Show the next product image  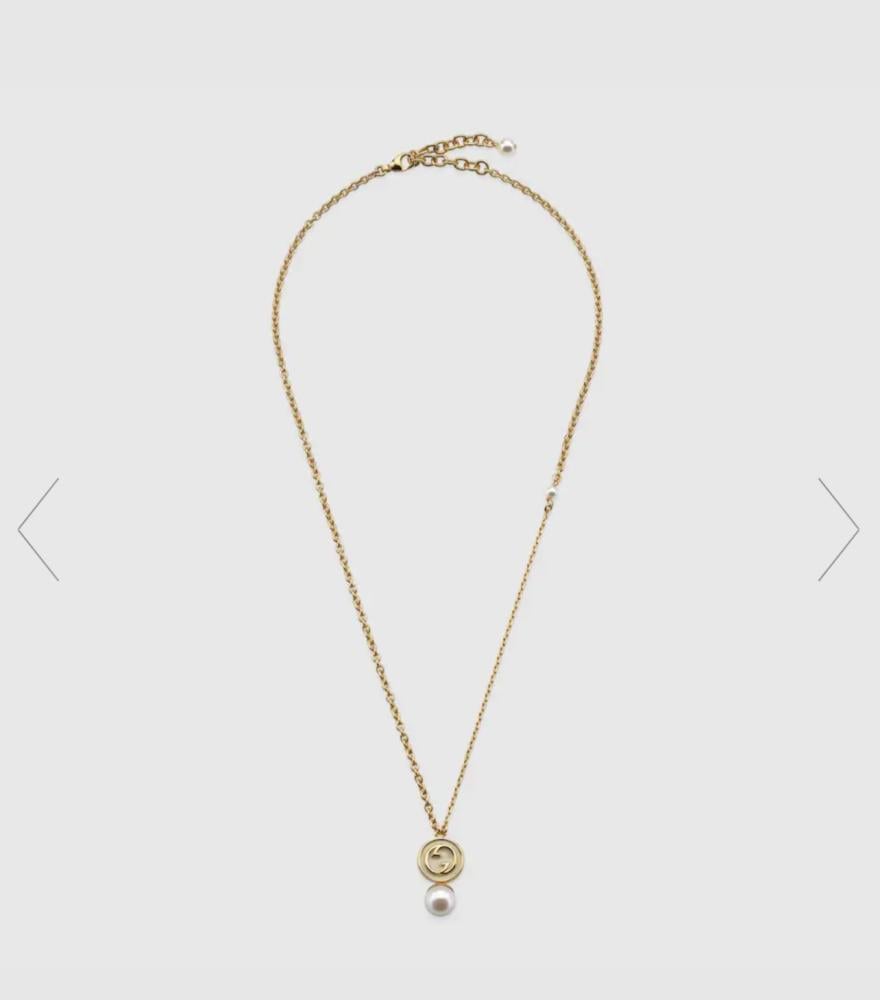[x=838, y=529]
